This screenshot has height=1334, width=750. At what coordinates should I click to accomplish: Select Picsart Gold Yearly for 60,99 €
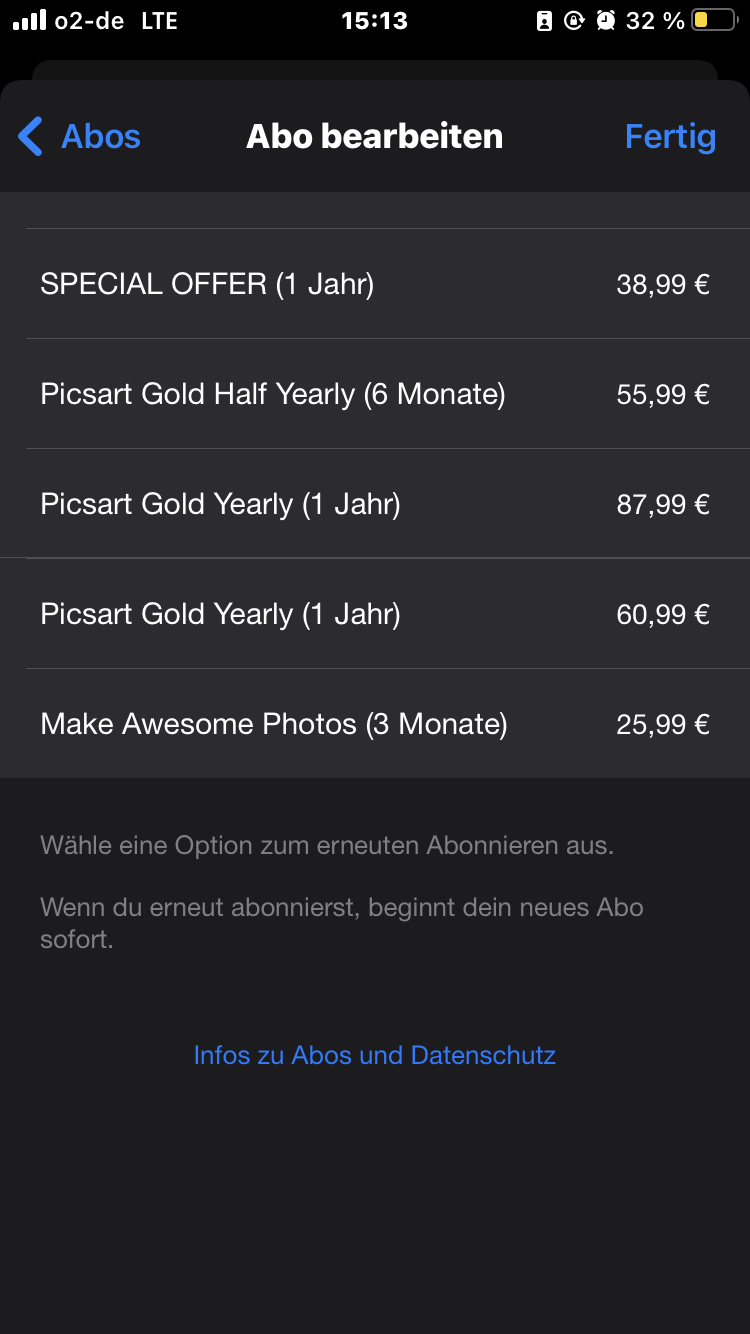(375, 614)
